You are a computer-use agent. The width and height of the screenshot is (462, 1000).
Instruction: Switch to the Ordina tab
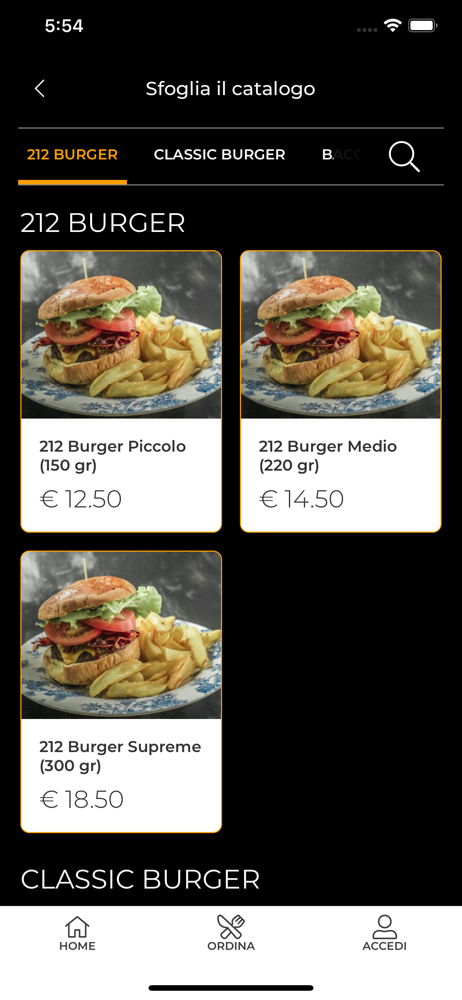[x=231, y=933]
